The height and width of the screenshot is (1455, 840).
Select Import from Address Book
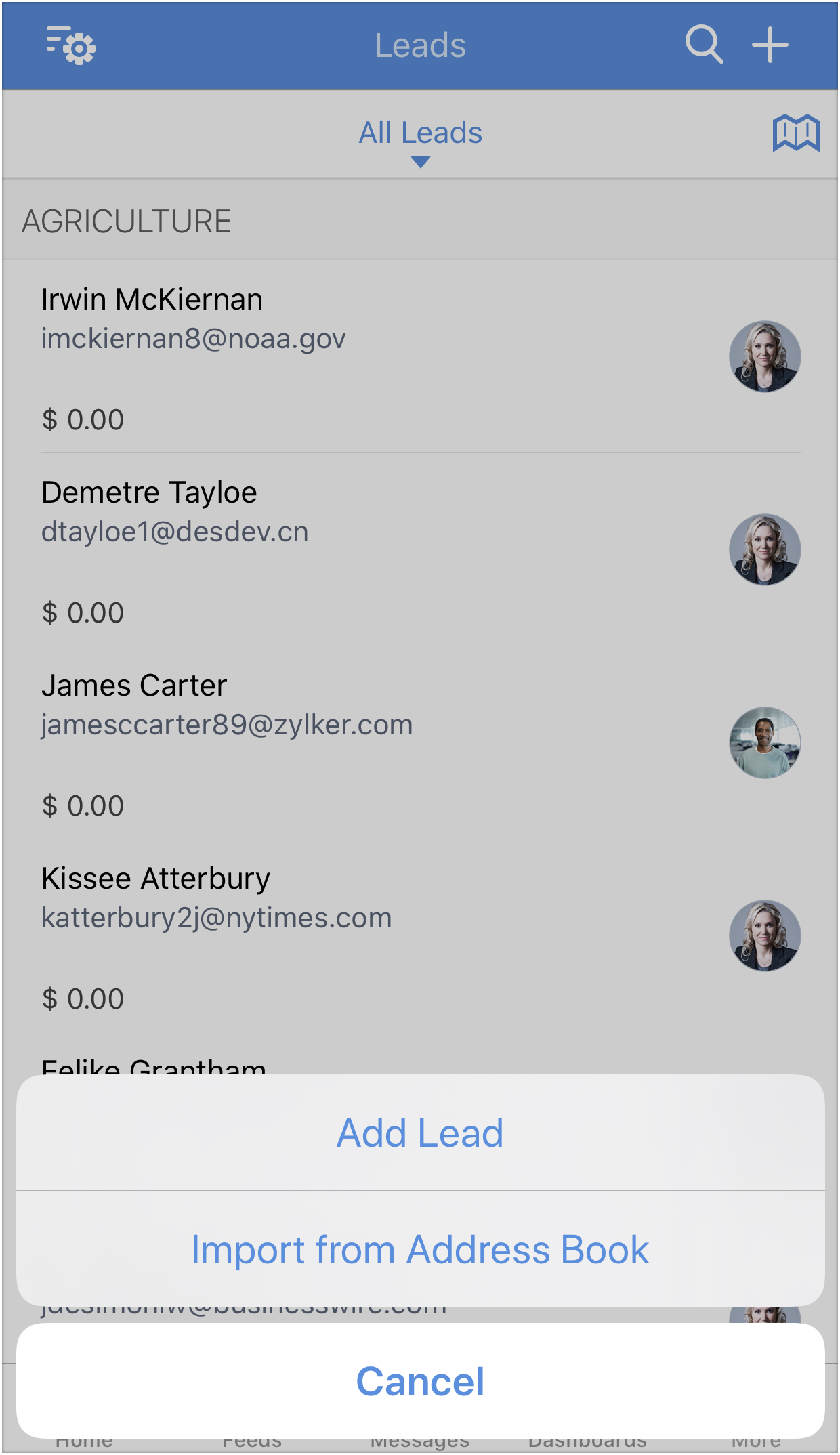click(x=420, y=1250)
